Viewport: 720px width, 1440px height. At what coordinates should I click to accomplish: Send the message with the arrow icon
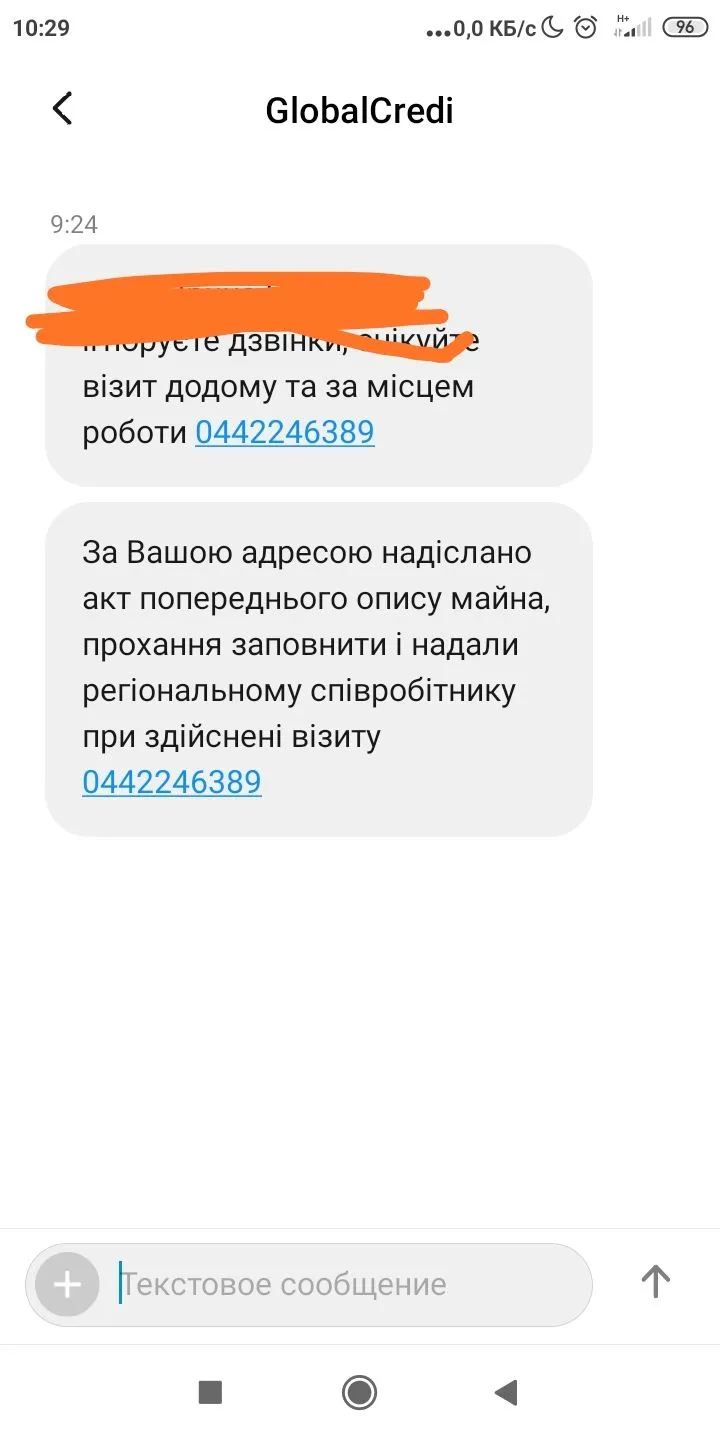coord(655,1281)
